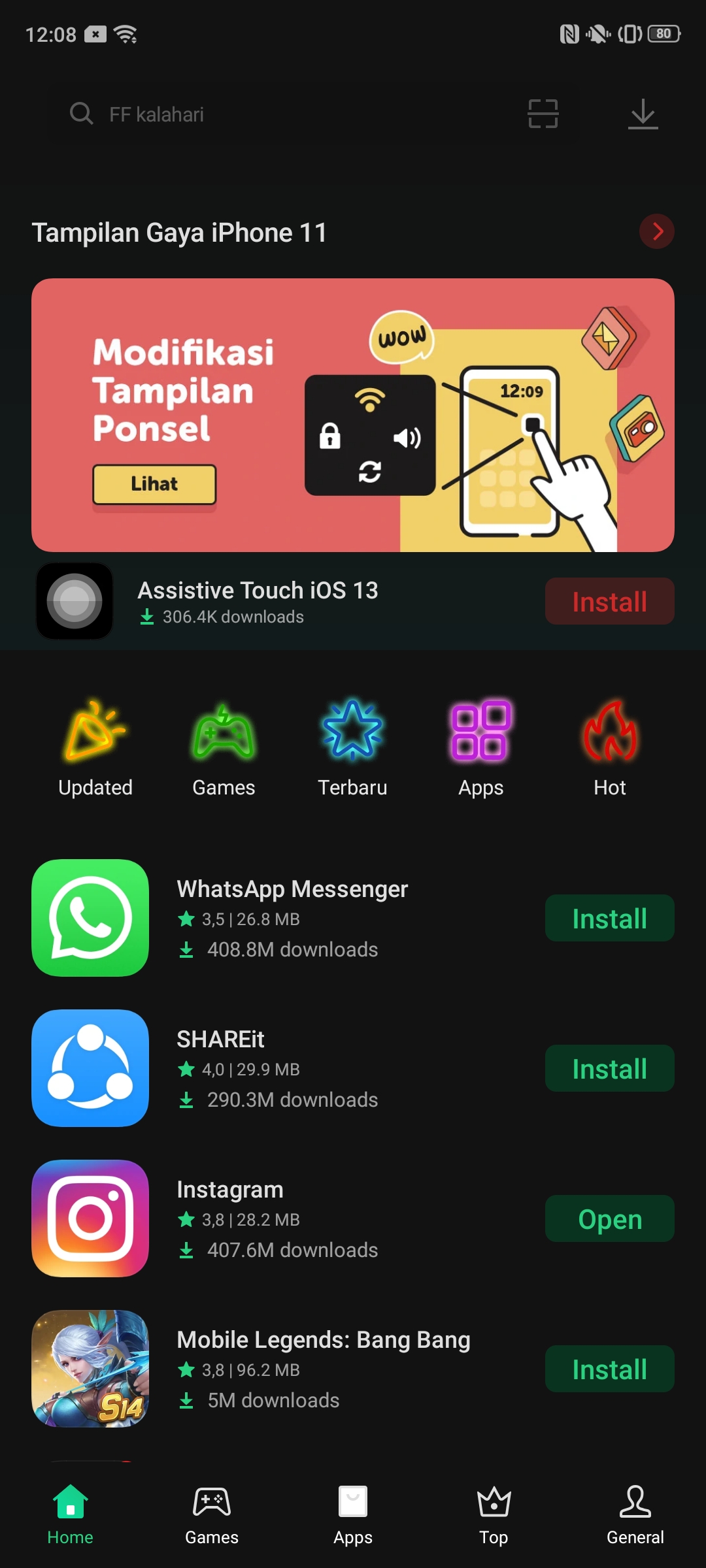Switch to the Apps bottom tab

(x=353, y=1514)
